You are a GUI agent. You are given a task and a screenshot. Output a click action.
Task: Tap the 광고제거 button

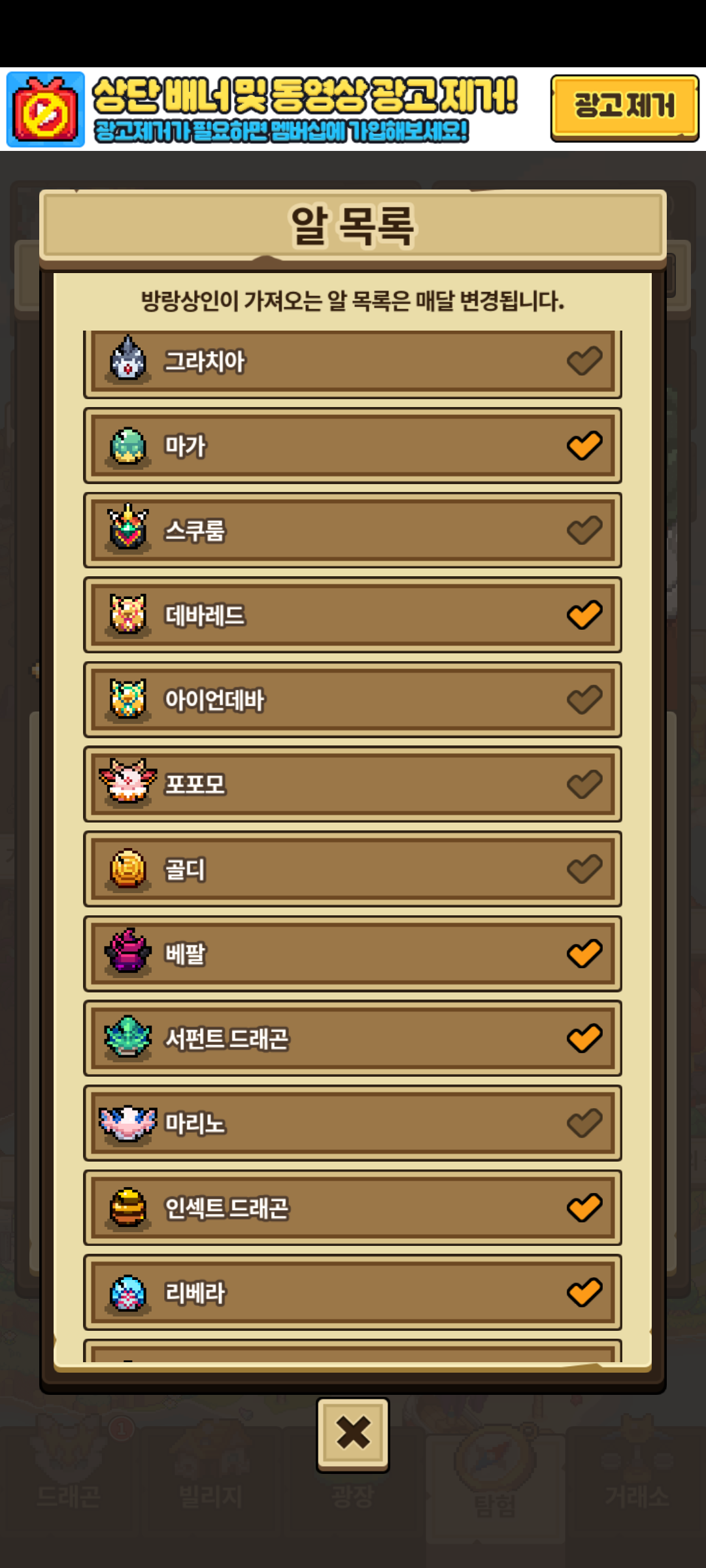(x=624, y=108)
